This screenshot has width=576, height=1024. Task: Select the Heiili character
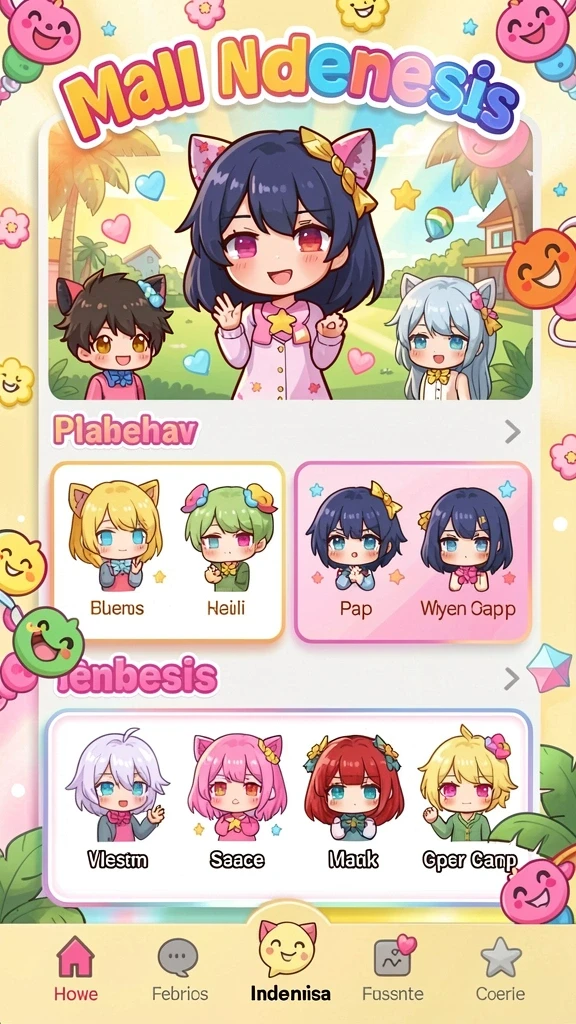tap(227, 551)
